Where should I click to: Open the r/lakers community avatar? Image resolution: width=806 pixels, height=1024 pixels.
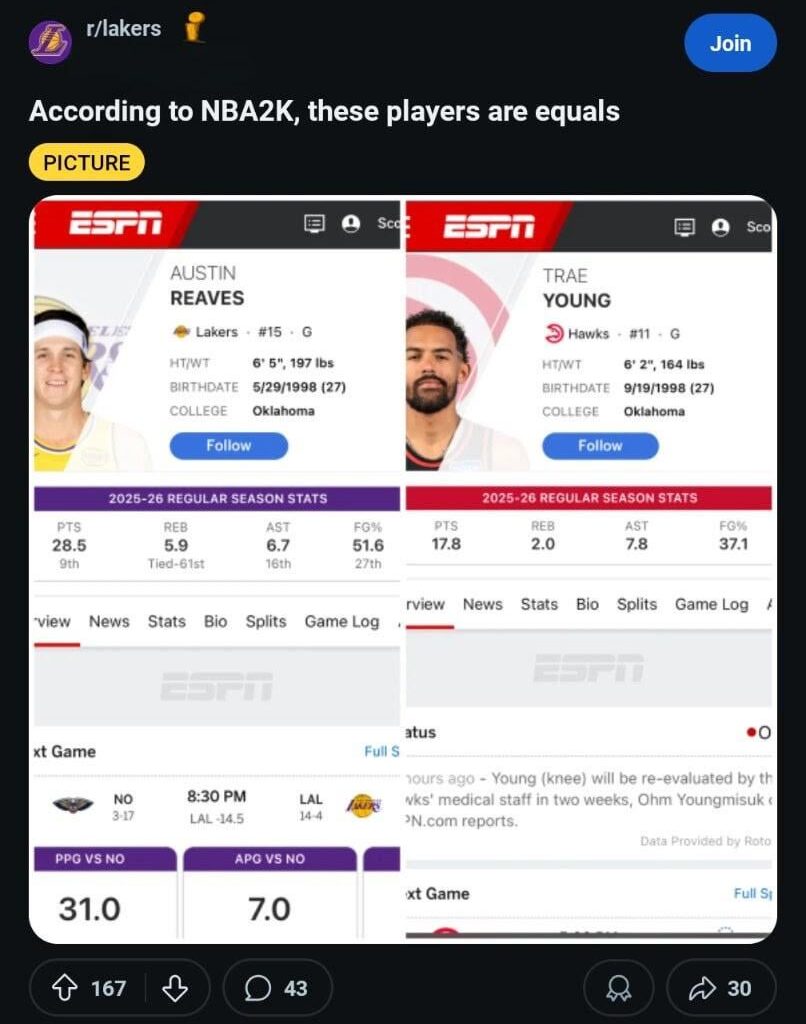(49, 40)
